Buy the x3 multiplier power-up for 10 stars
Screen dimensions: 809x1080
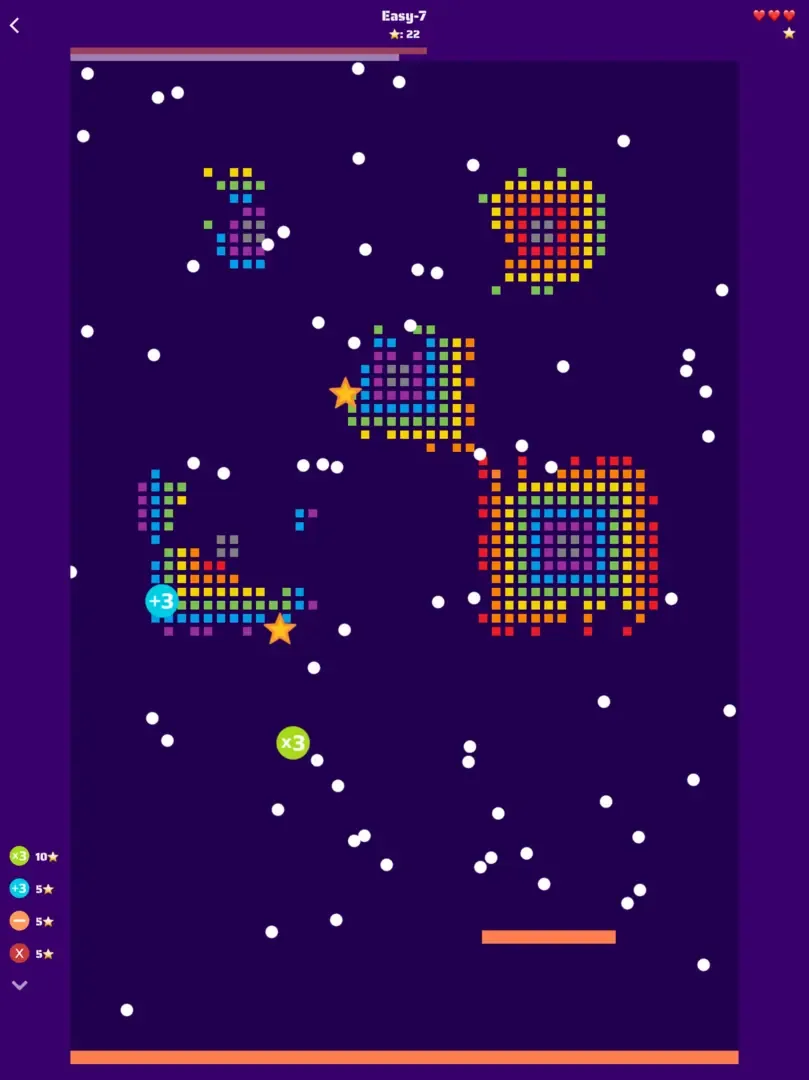(20, 856)
